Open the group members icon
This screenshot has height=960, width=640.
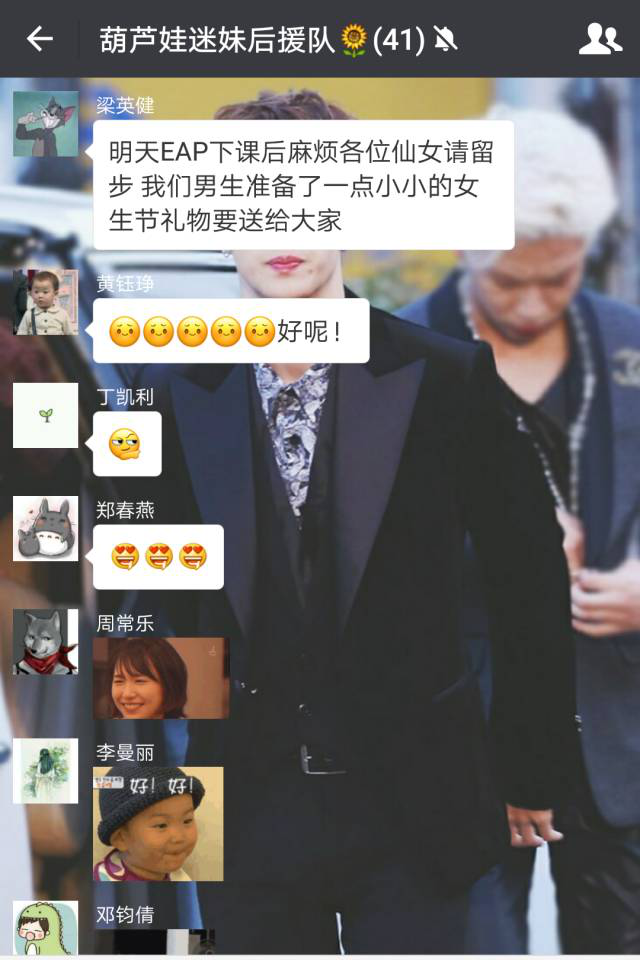click(600, 39)
